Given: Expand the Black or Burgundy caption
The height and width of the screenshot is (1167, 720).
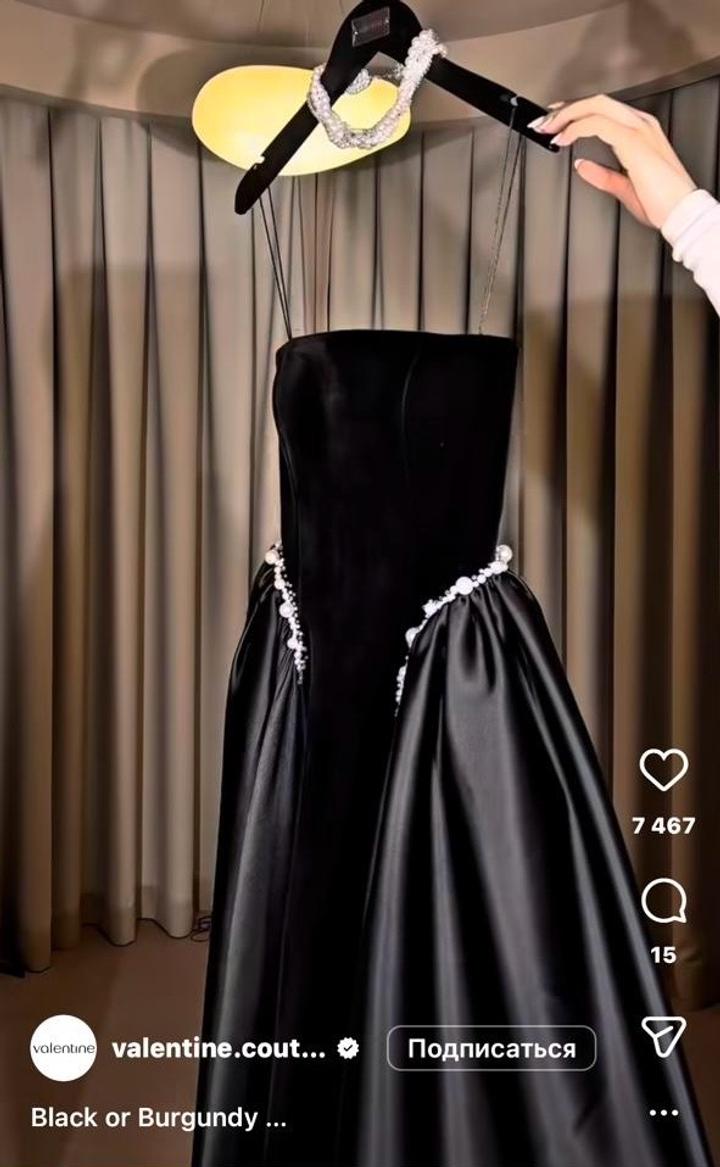Looking at the screenshot, I should point(159,1117).
